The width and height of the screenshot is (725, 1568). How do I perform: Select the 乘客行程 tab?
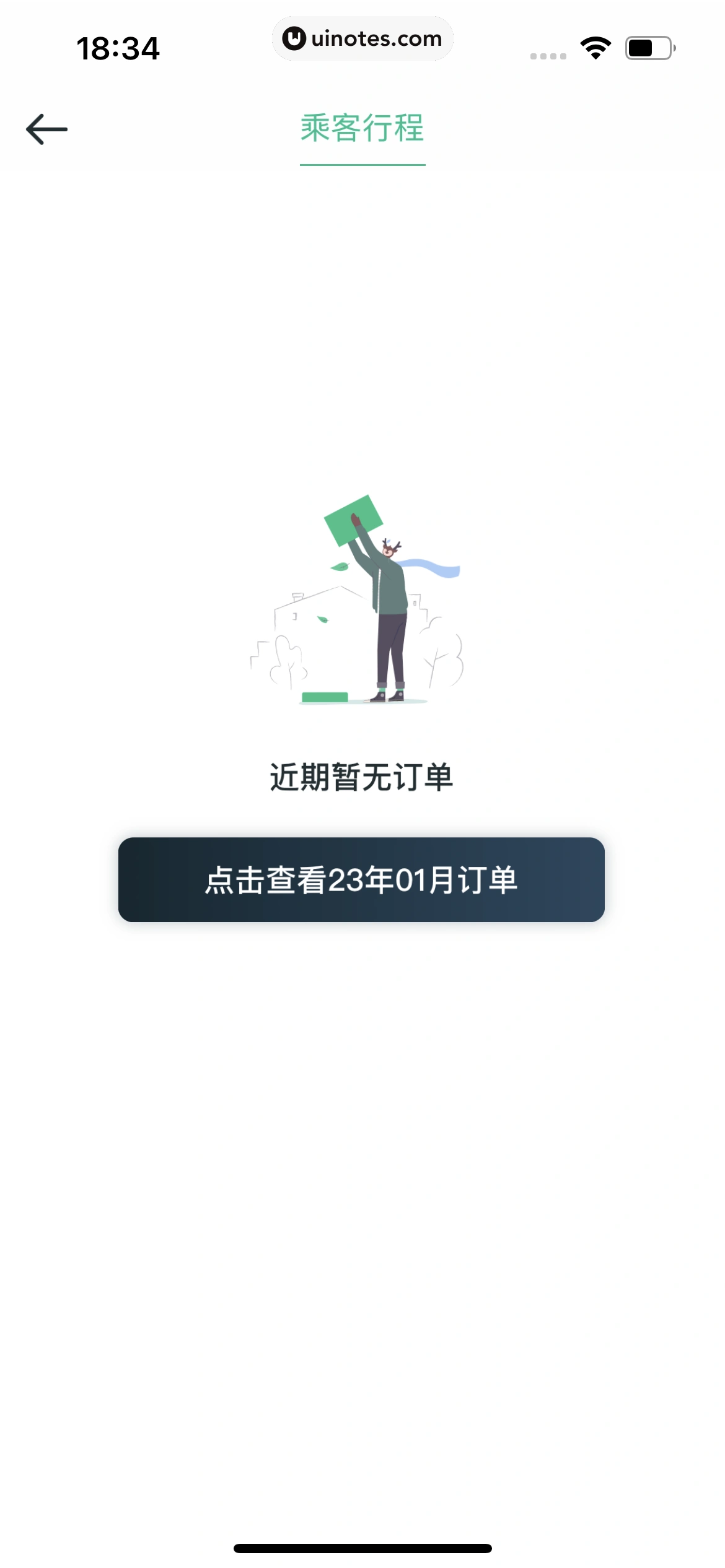pos(362,129)
